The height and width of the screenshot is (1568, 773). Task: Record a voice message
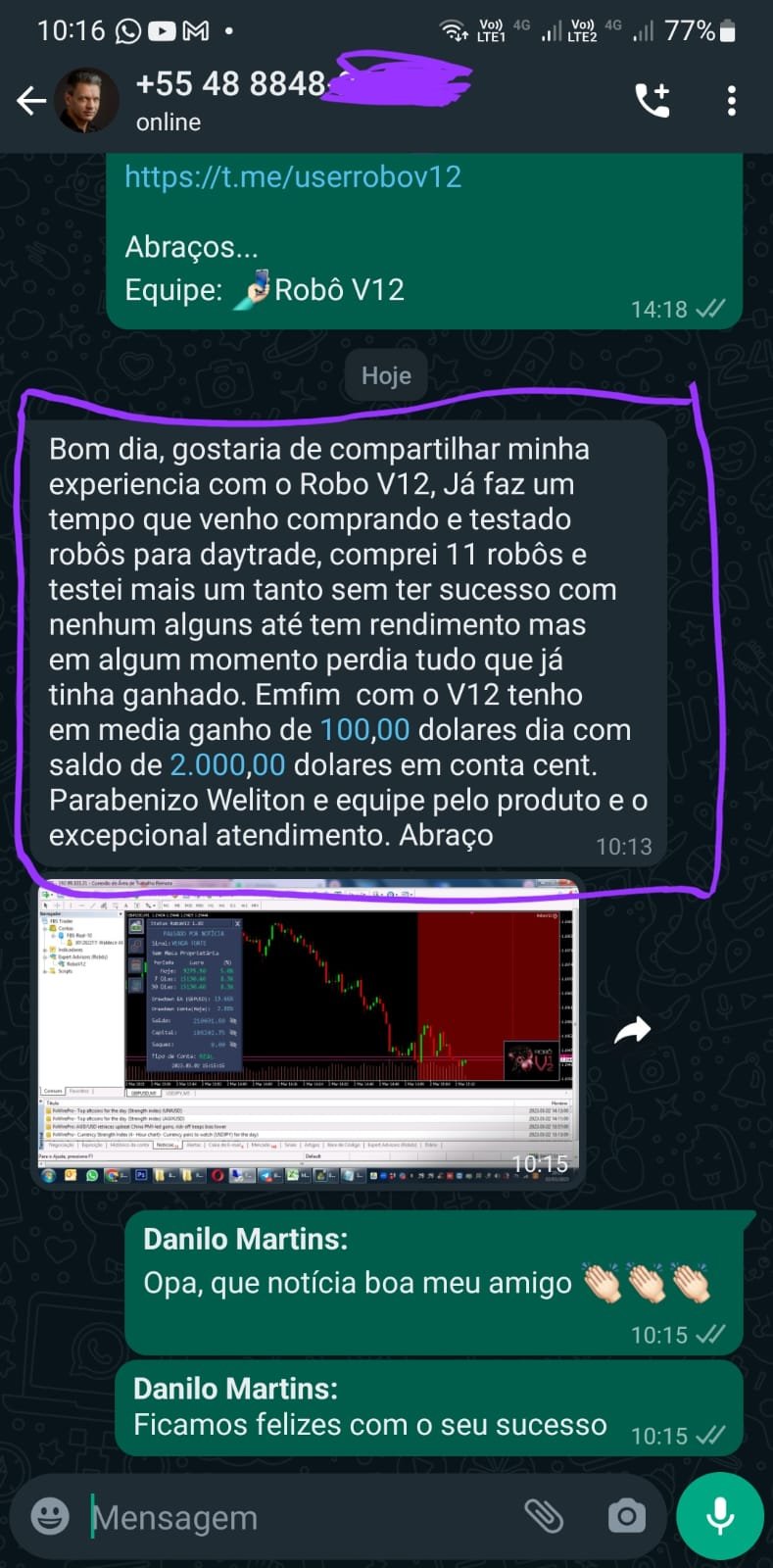720,1516
